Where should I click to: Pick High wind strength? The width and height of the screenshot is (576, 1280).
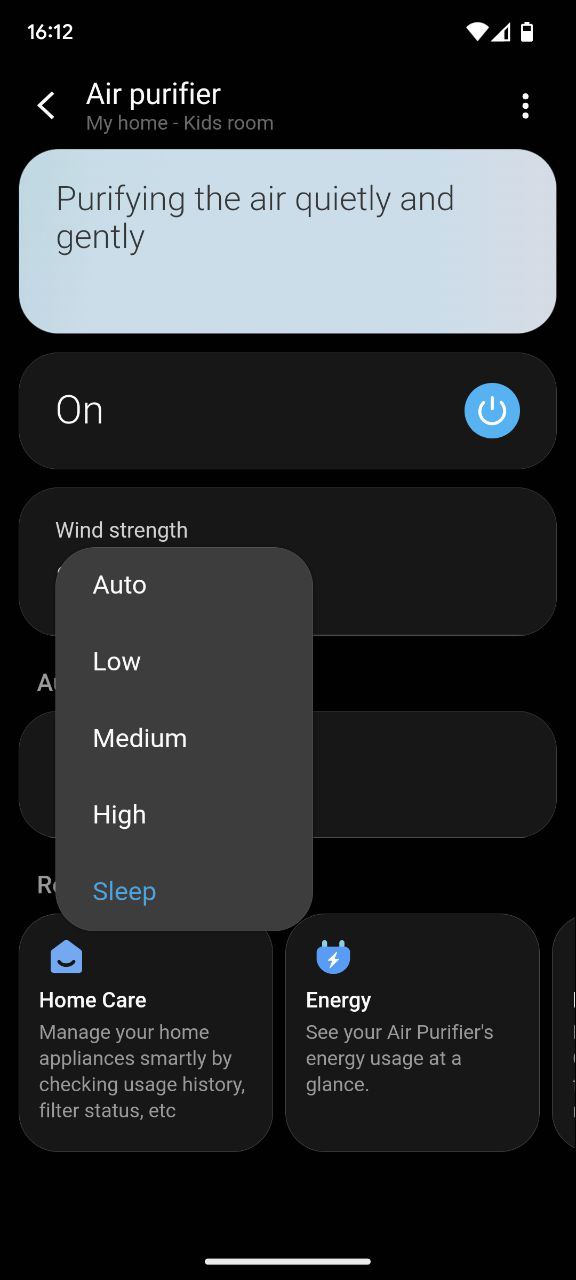(x=184, y=814)
